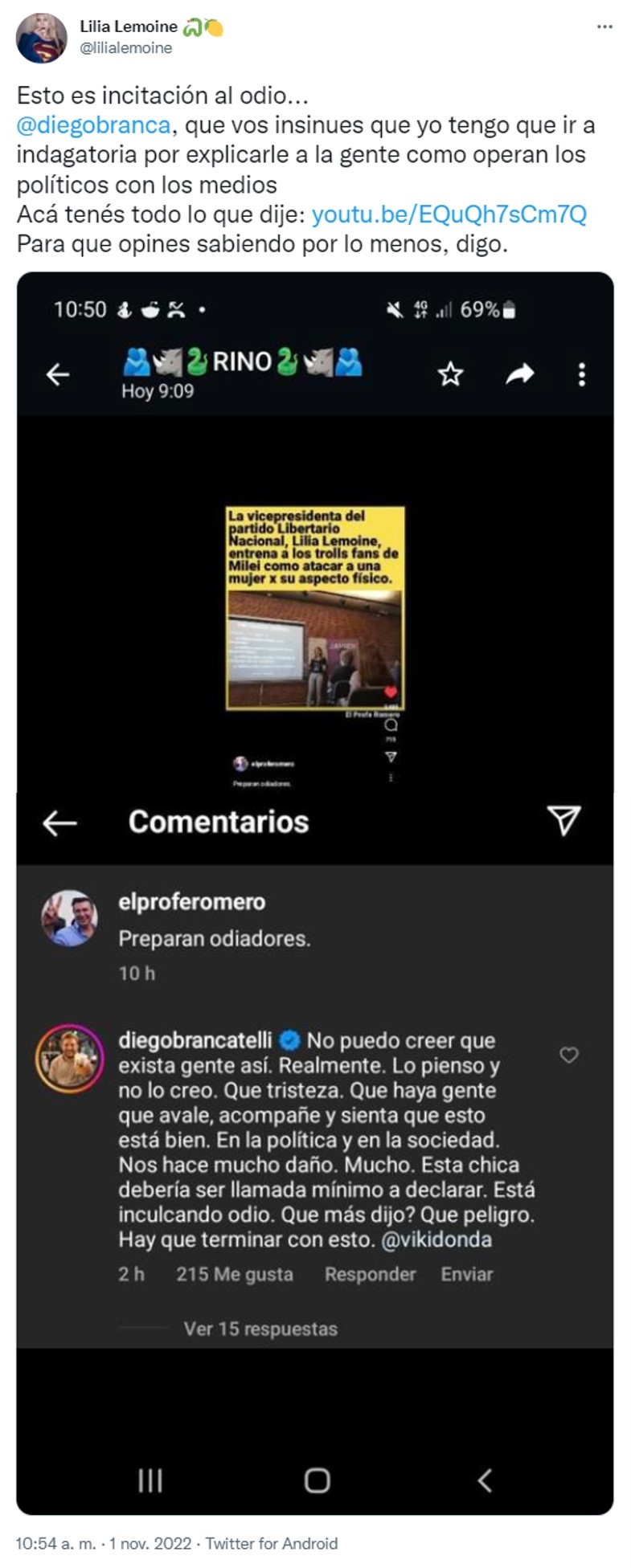Open Lilia Lemoine's profile avatar
Viewport: 631px width, 1568px height.
tap(41, 38)
